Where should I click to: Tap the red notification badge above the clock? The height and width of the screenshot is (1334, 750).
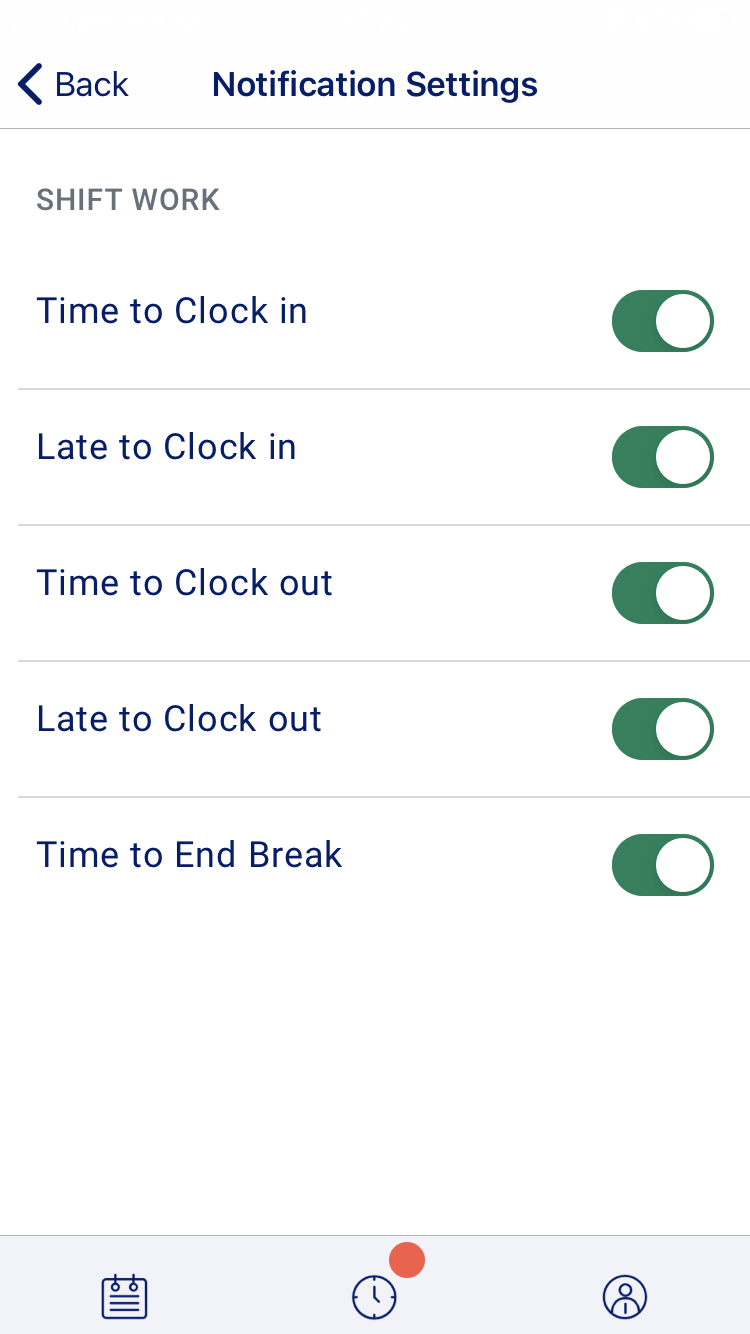click(407, 1260)
